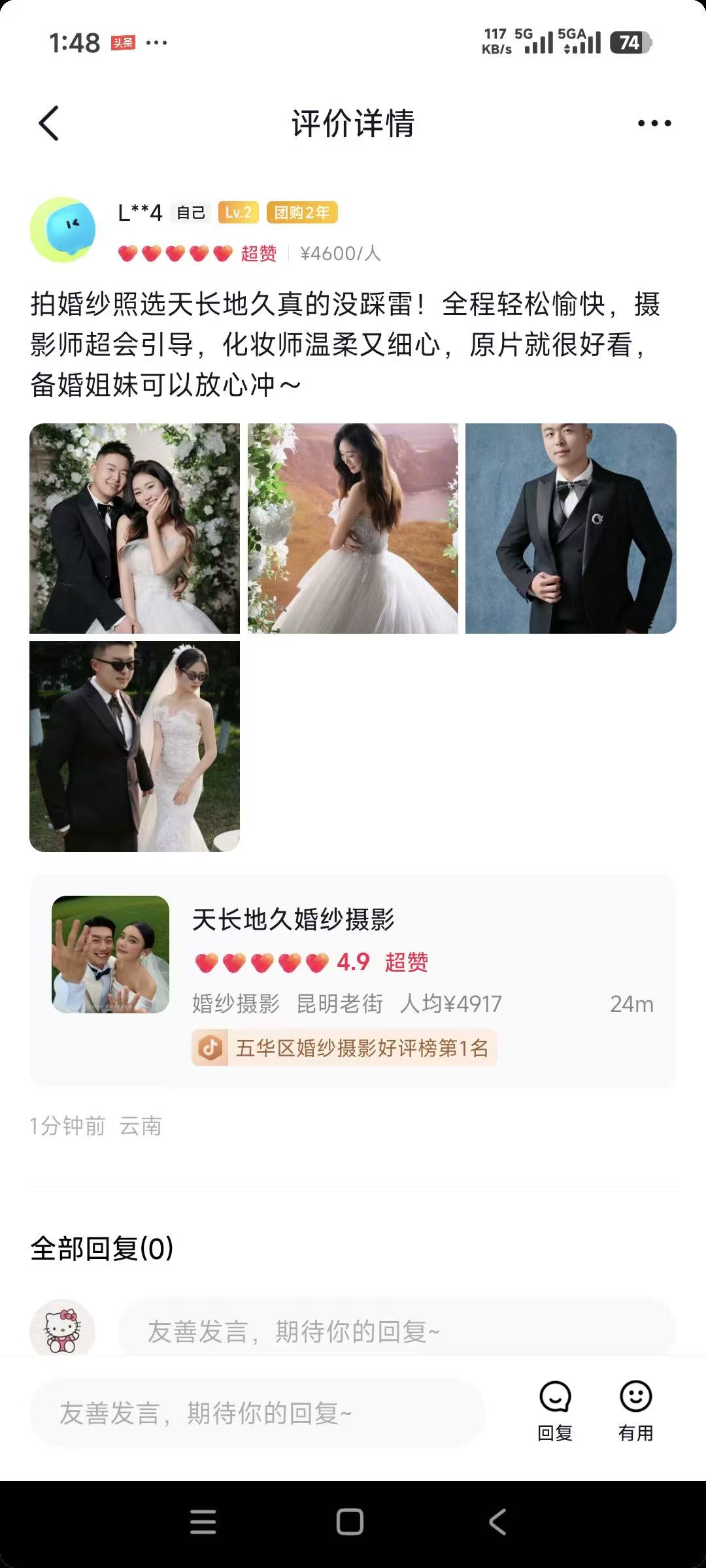Open the groom portrait on blue backdrop
Screen dimensions: 706x1568
pos(571,529)
